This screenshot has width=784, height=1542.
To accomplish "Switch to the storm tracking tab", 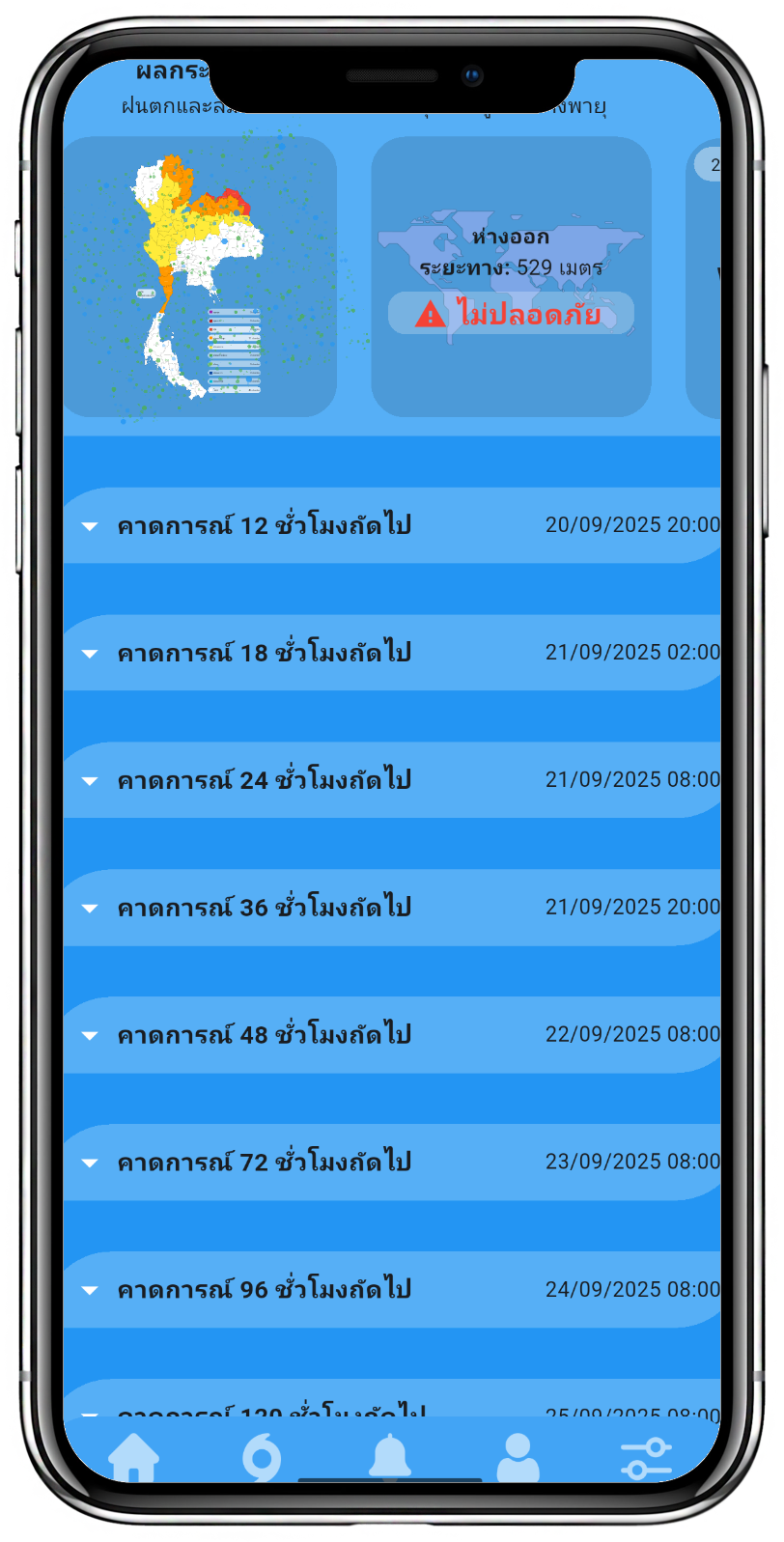I will click(262, 1456).
